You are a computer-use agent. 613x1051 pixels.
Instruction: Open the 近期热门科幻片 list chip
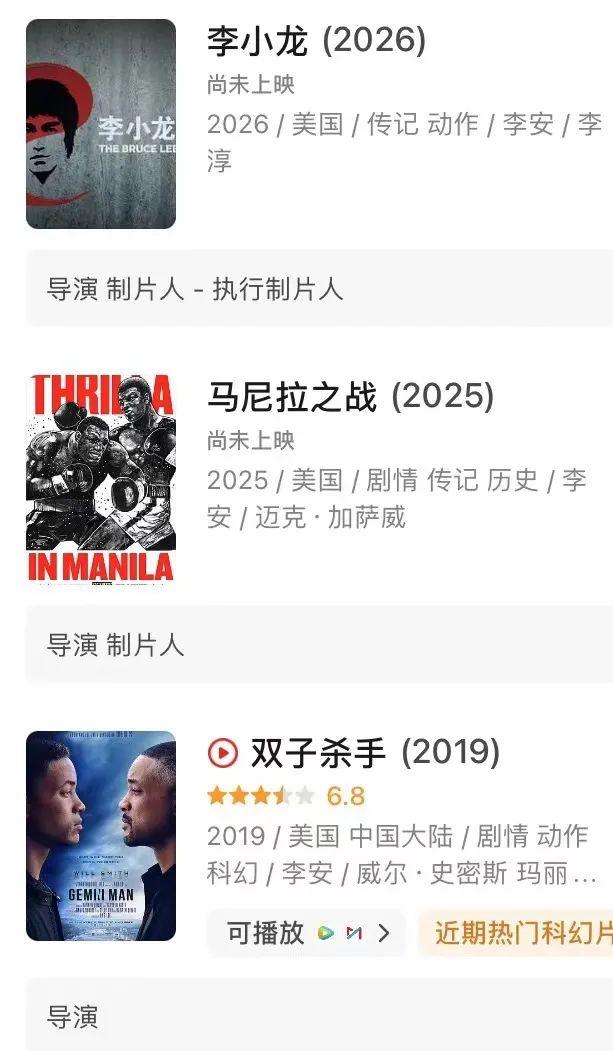tap(518, 933)
